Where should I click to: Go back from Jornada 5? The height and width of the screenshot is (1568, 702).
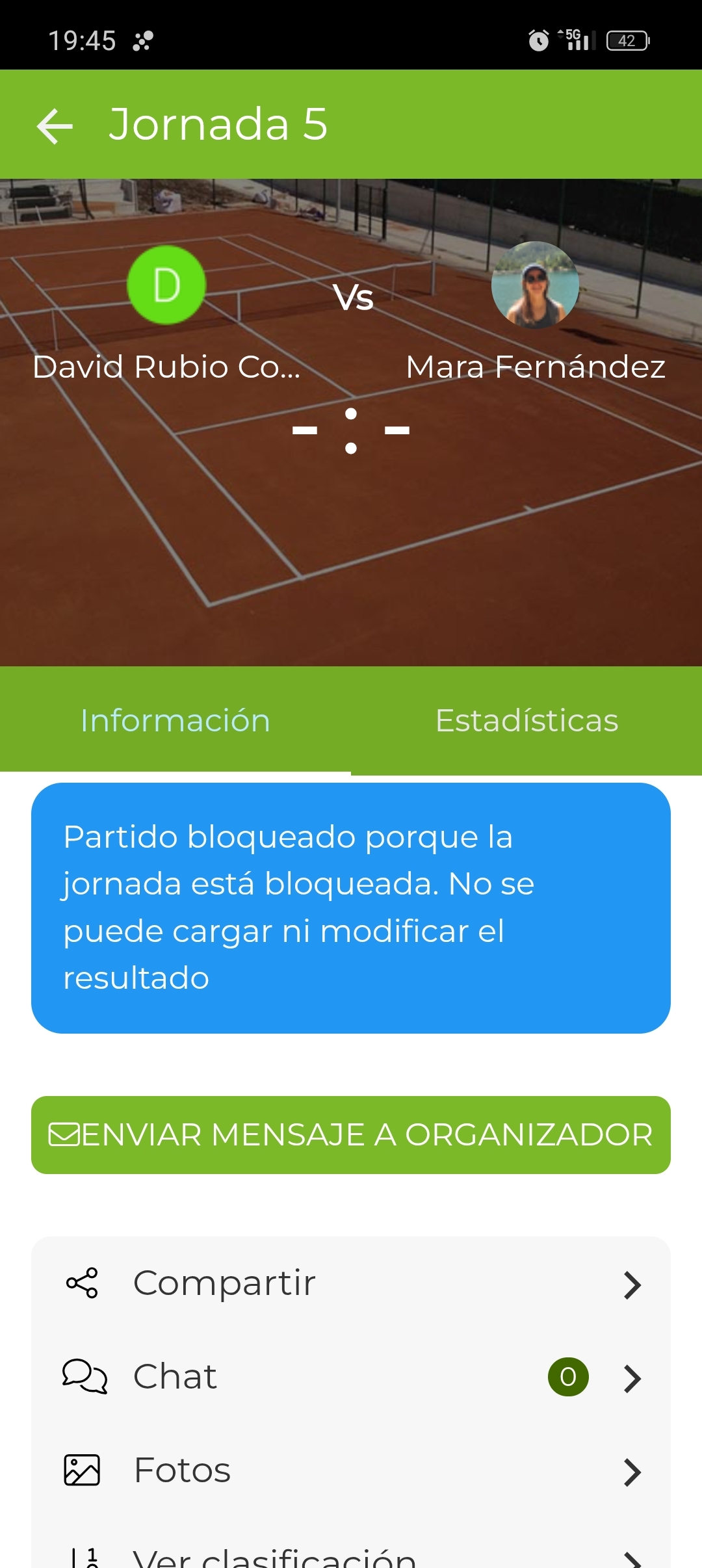[x=55, y=125]
